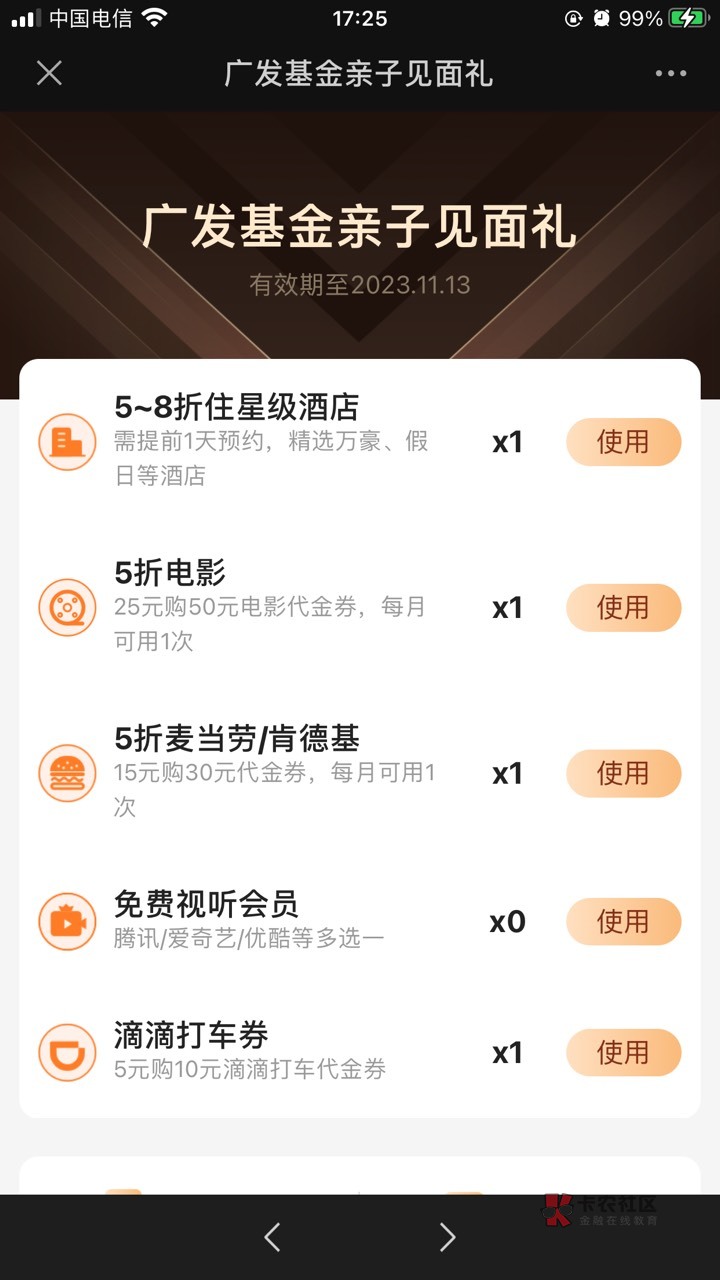This screenshot has height=1280, width=720.
Task: Tap 使用 for 免费视听会员
Action: coord(624,922)
